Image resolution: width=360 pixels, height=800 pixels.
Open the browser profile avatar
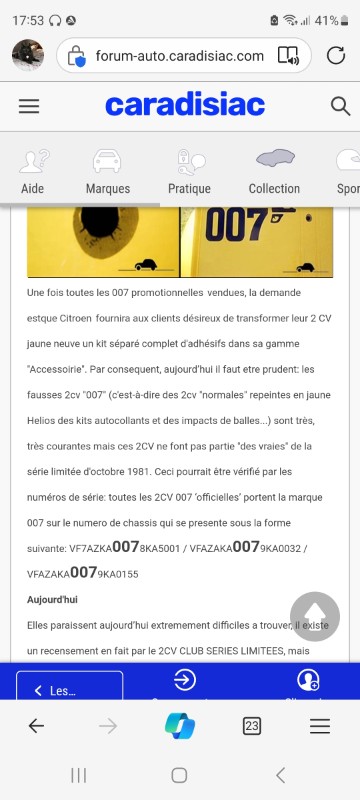(x=28, y=55)
